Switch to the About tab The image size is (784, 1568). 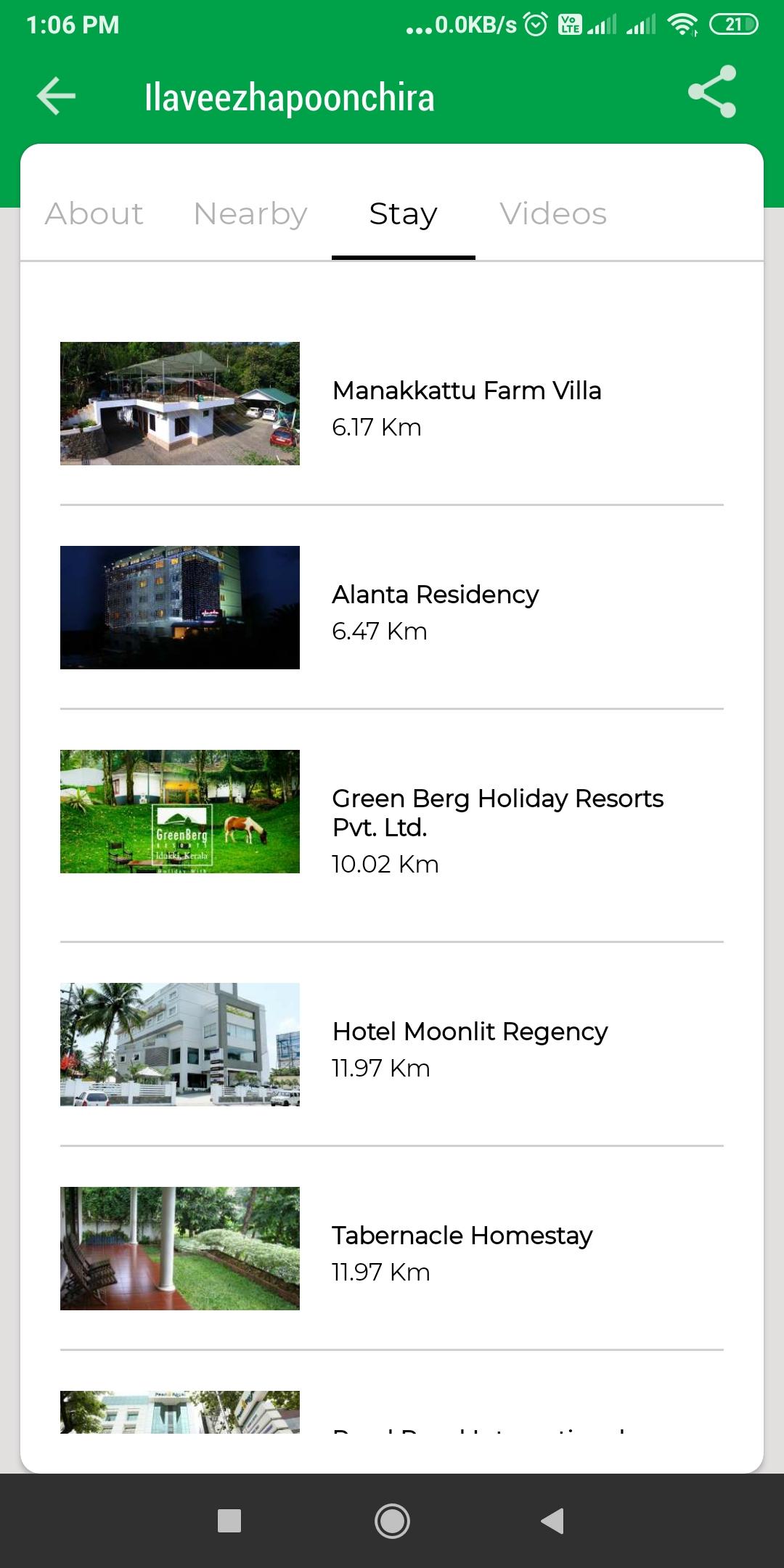pos(94,214)
